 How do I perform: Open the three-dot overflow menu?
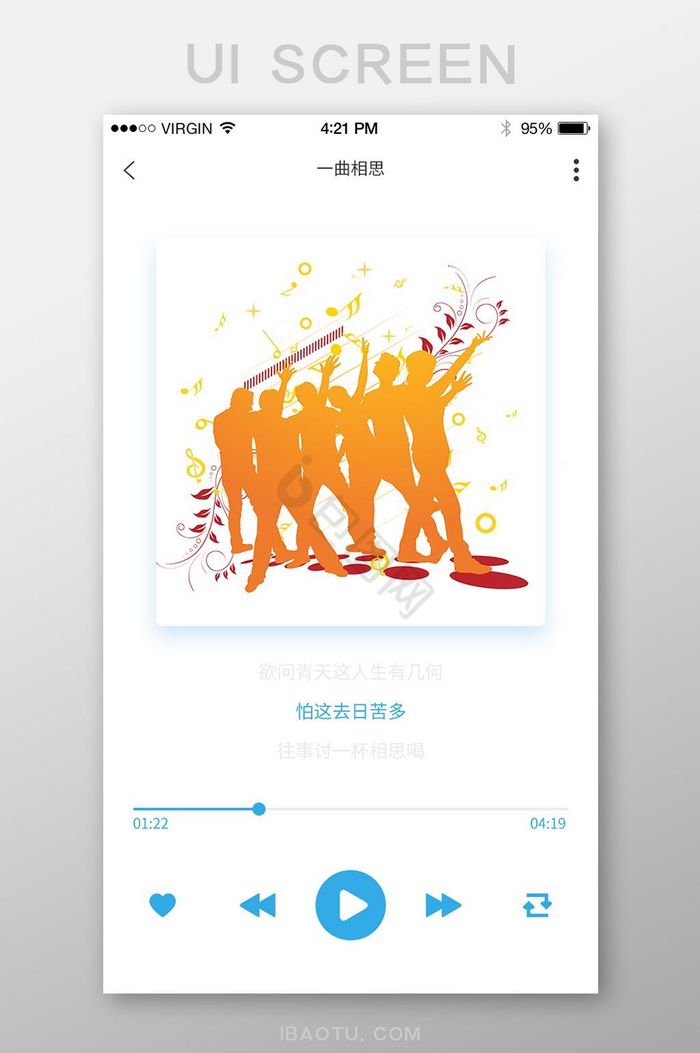[x=576, y=170]
